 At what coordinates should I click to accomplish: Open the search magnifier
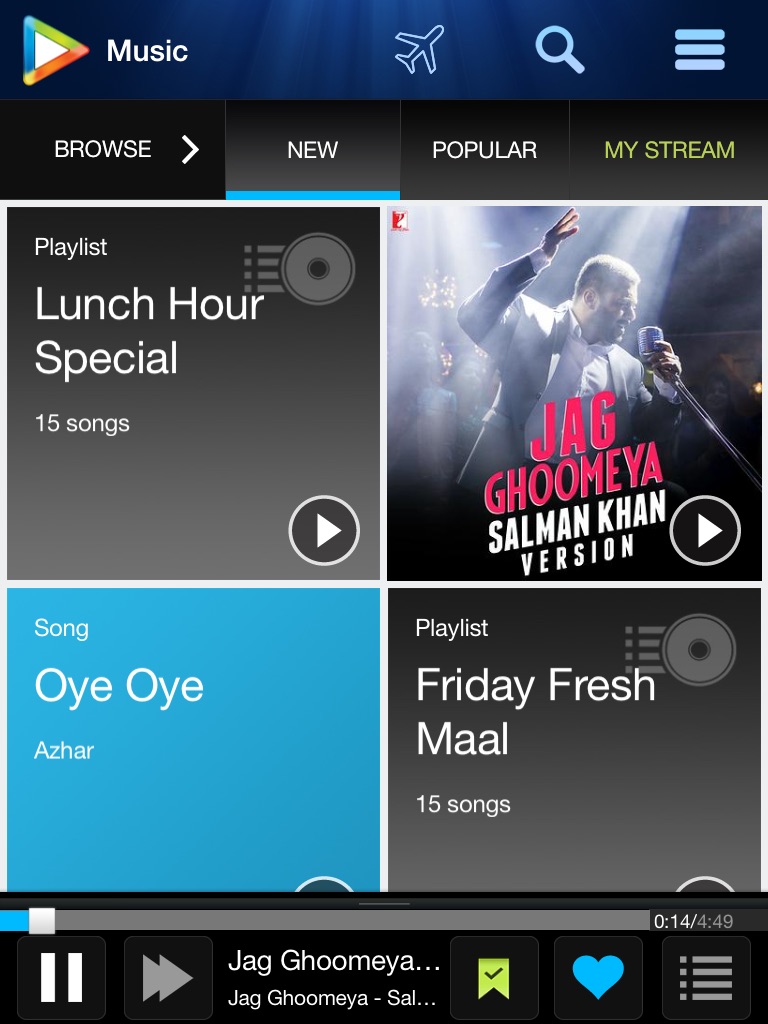560,50
